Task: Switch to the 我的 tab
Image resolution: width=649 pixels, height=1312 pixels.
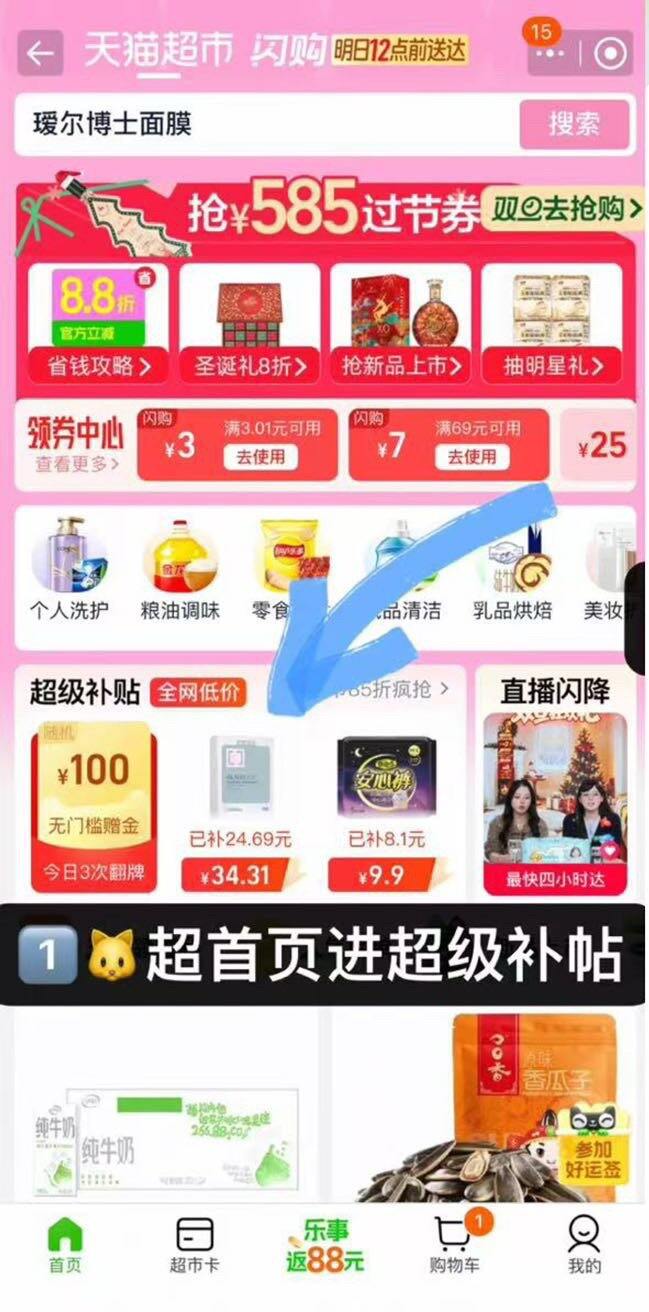Action: tap(585, 1245)
